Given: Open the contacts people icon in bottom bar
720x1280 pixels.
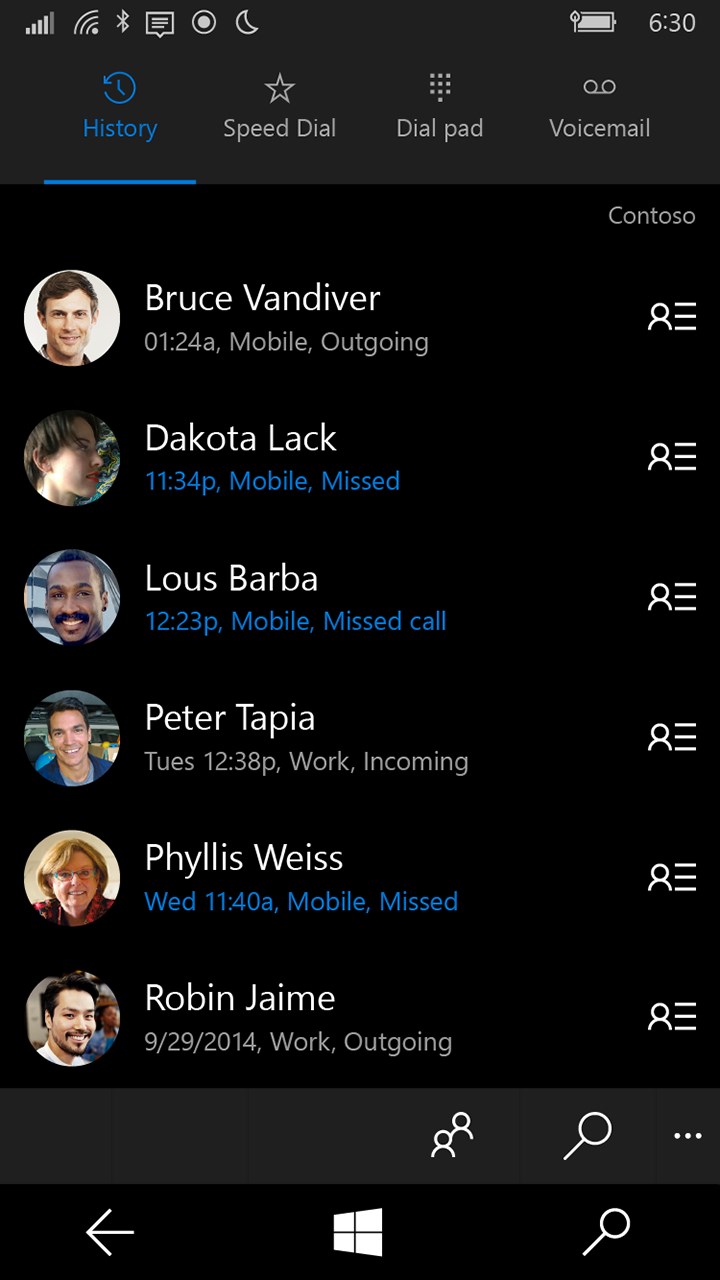Looking at the screenshot, I should [452, 1136].
